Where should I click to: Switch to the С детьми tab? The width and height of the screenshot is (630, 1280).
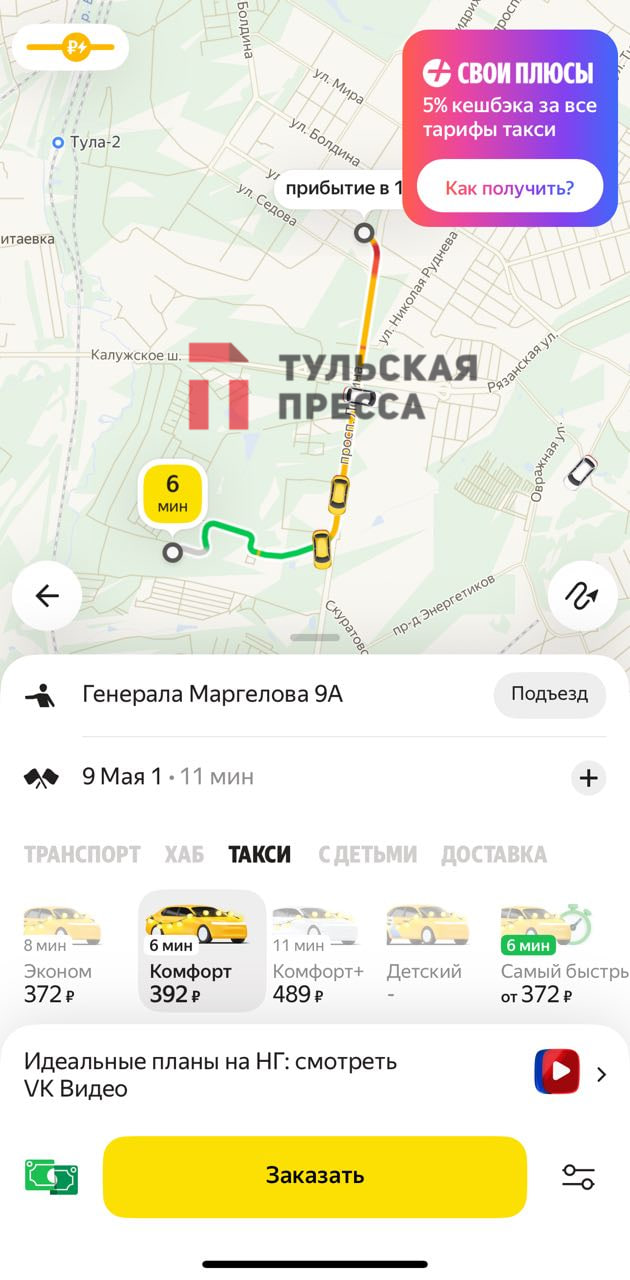click(x=367, y=855)
